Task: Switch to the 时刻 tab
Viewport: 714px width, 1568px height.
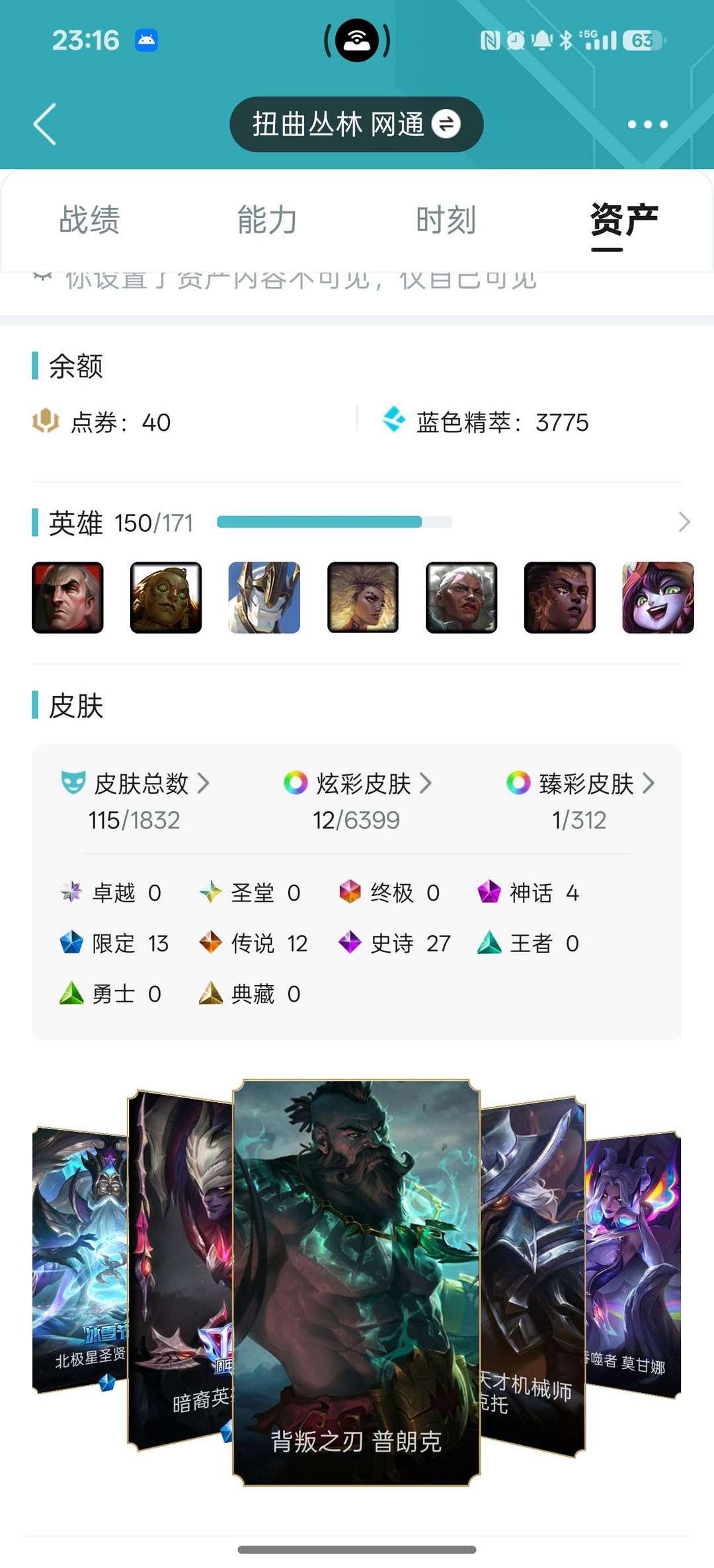Action: click(446, 220)
